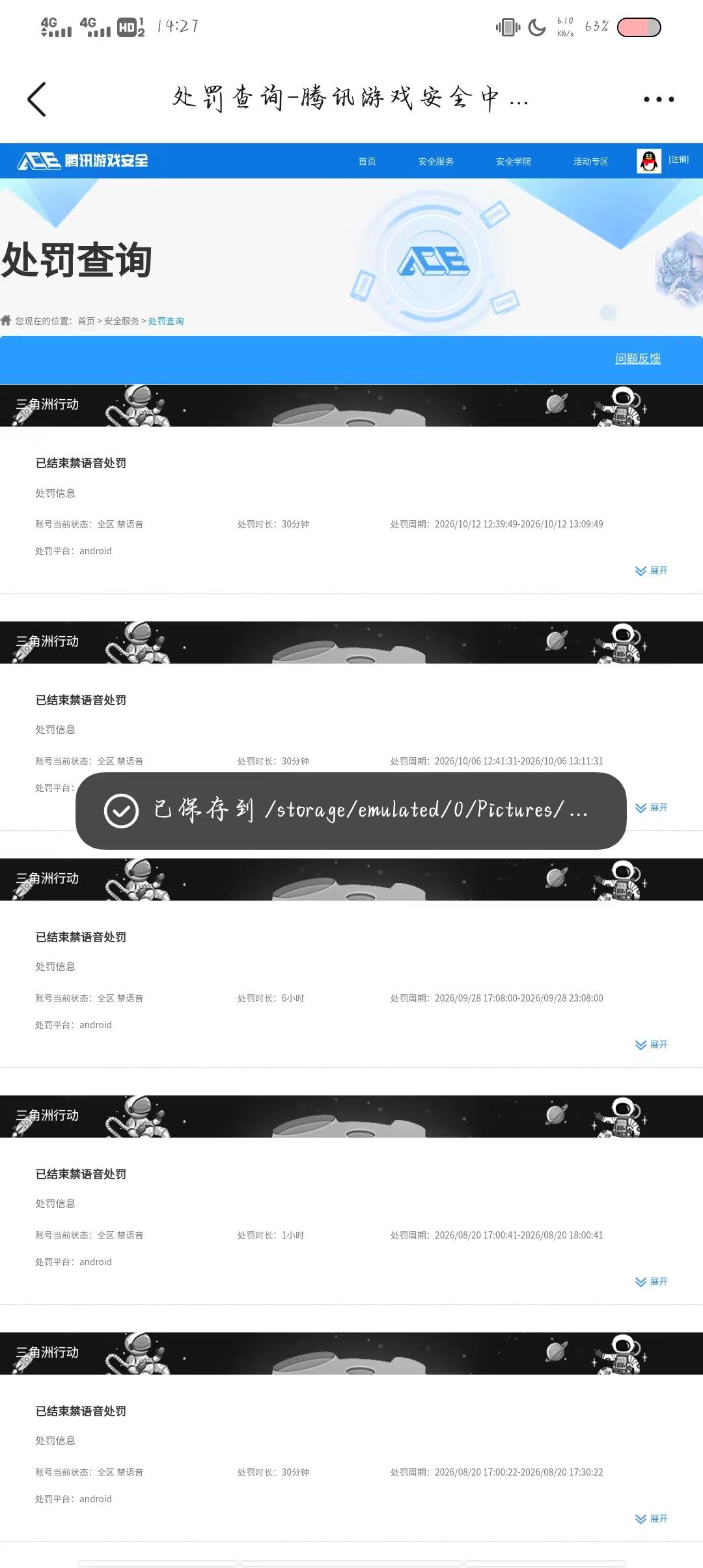Expand the 2026/09/28 six-hour penalty record
Viewport: 703px width, 1568px height.
tap(652, 1044)
